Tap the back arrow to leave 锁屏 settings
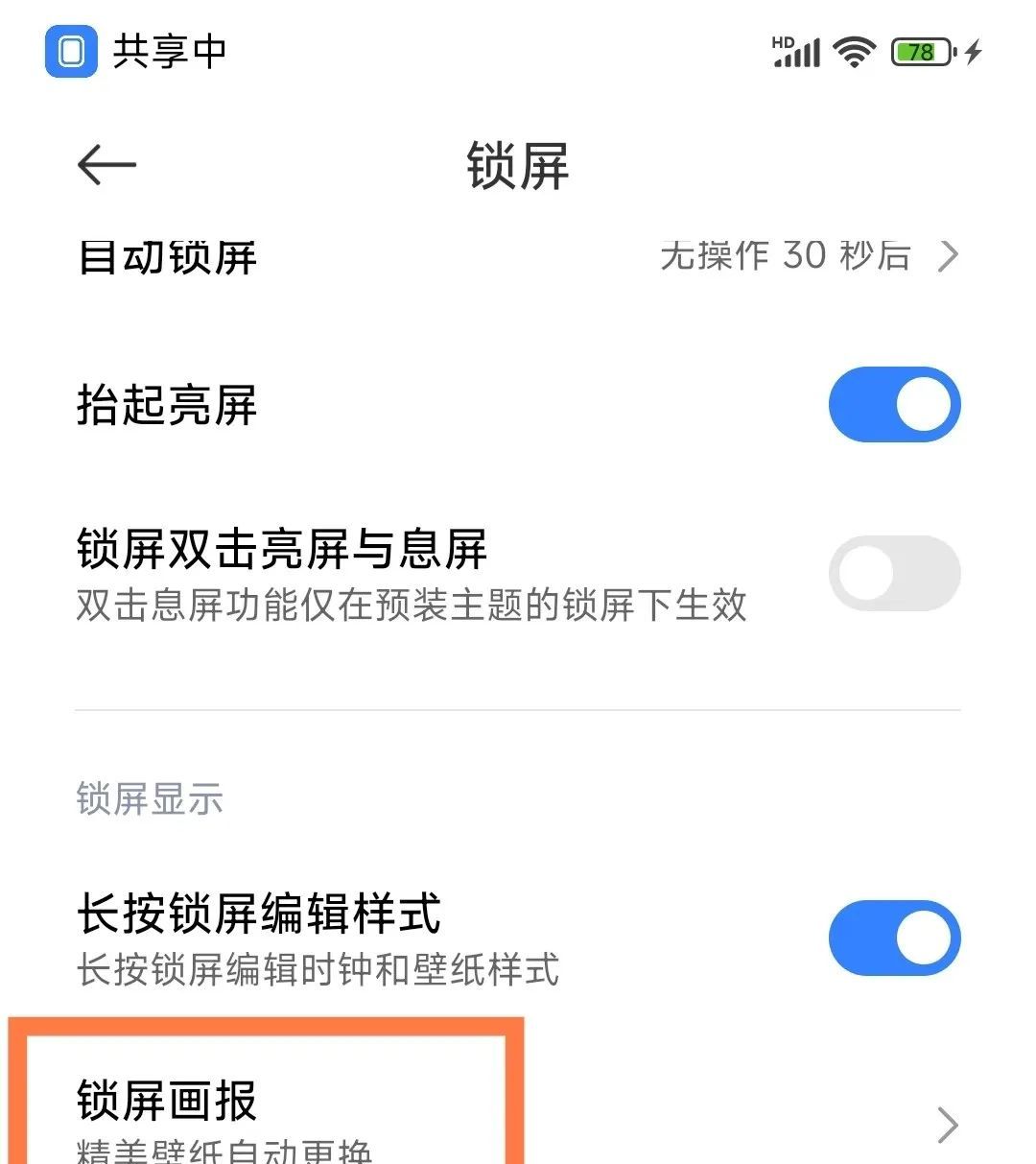The image size is (1036, 1164). click(106, 165)
